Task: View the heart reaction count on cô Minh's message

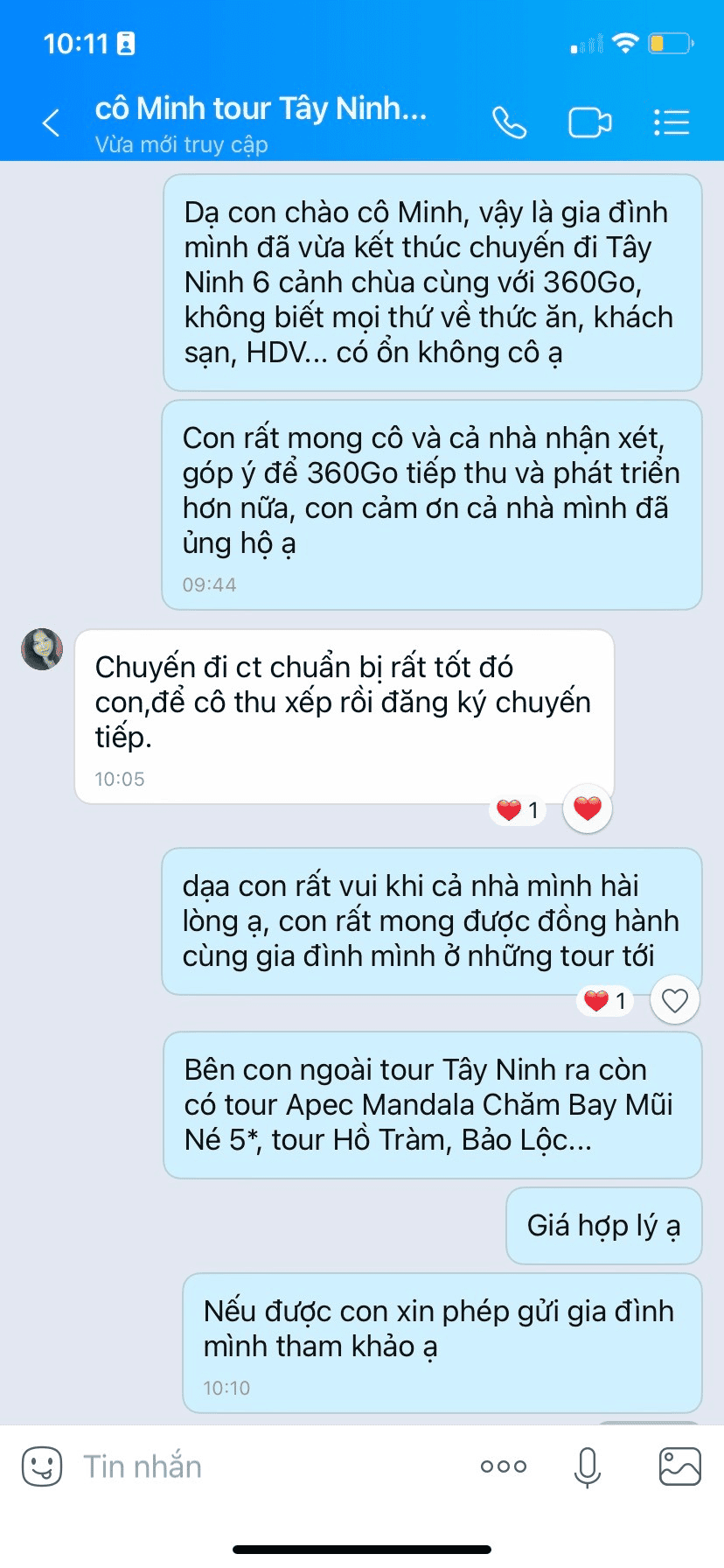Action: 518,810
